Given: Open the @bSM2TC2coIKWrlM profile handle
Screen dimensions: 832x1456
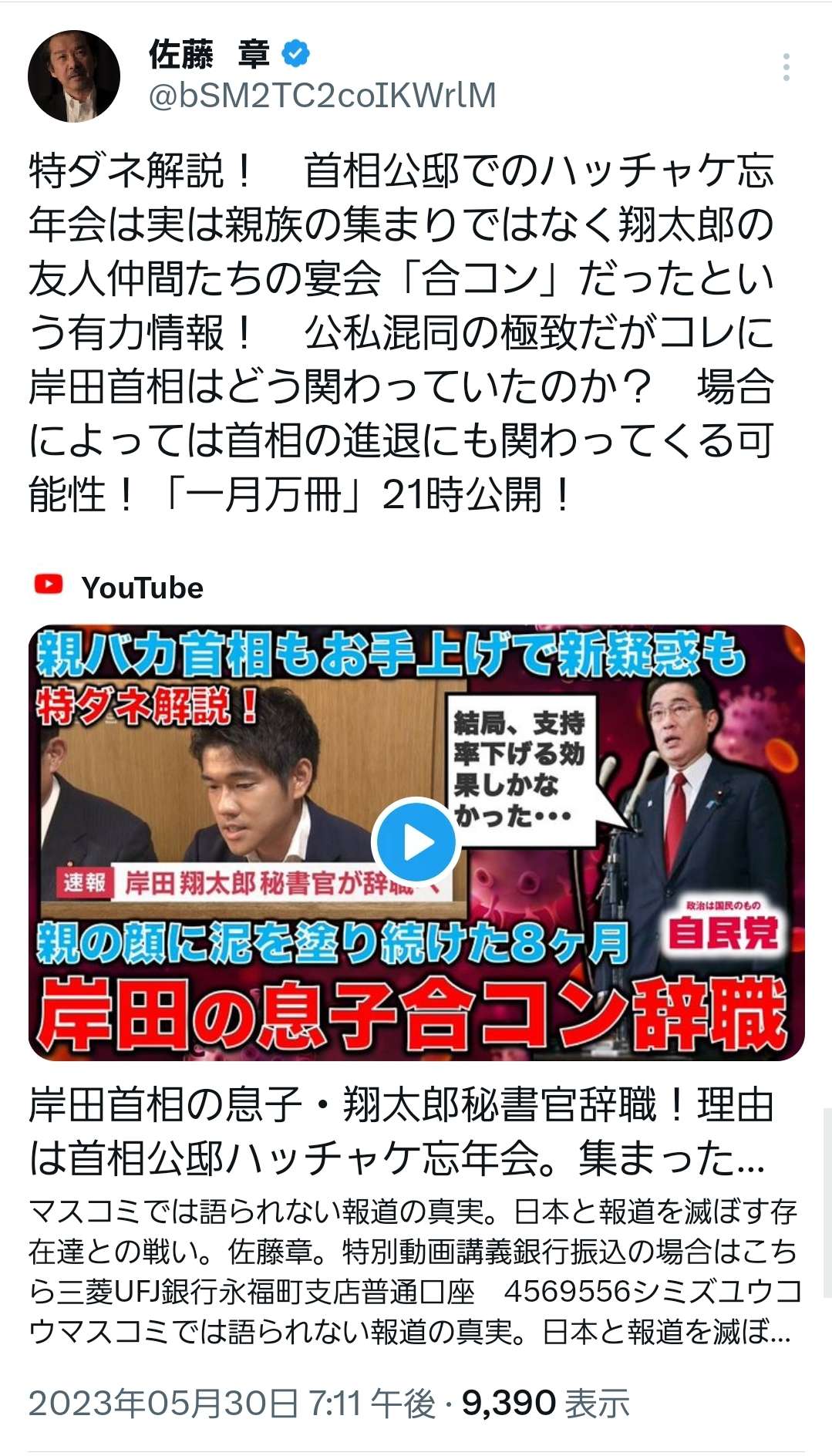Looking at the screenshot, I should click(x=322, y=96).
